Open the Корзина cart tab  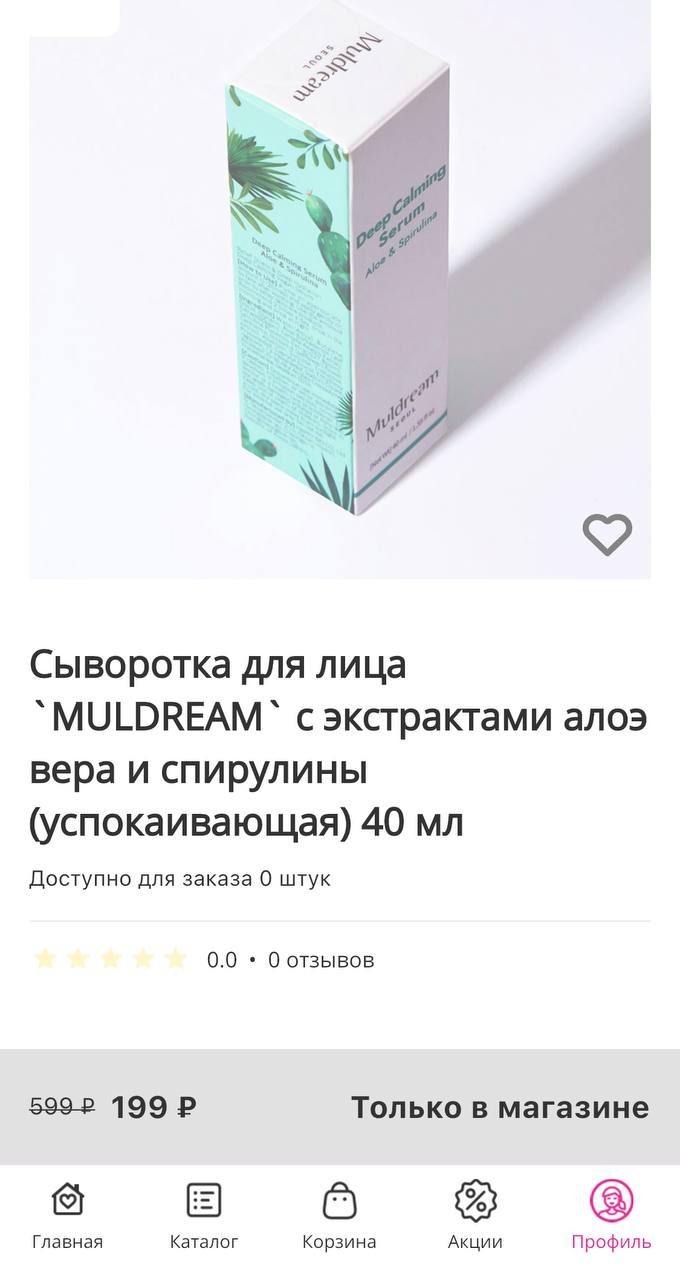(340, 1215)
